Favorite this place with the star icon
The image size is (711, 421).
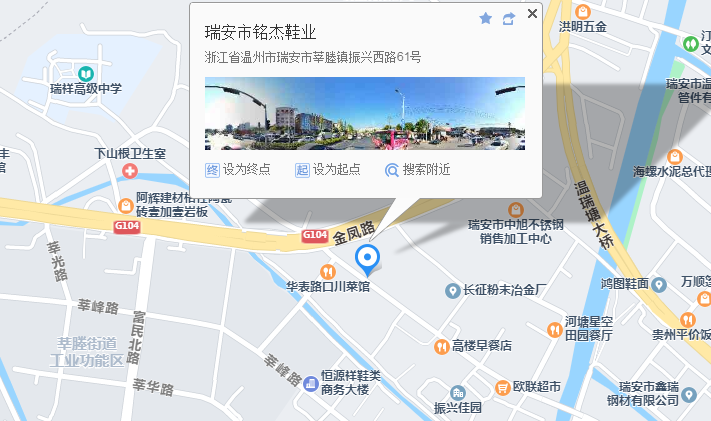pyautogui.click(x=486, y=18)
